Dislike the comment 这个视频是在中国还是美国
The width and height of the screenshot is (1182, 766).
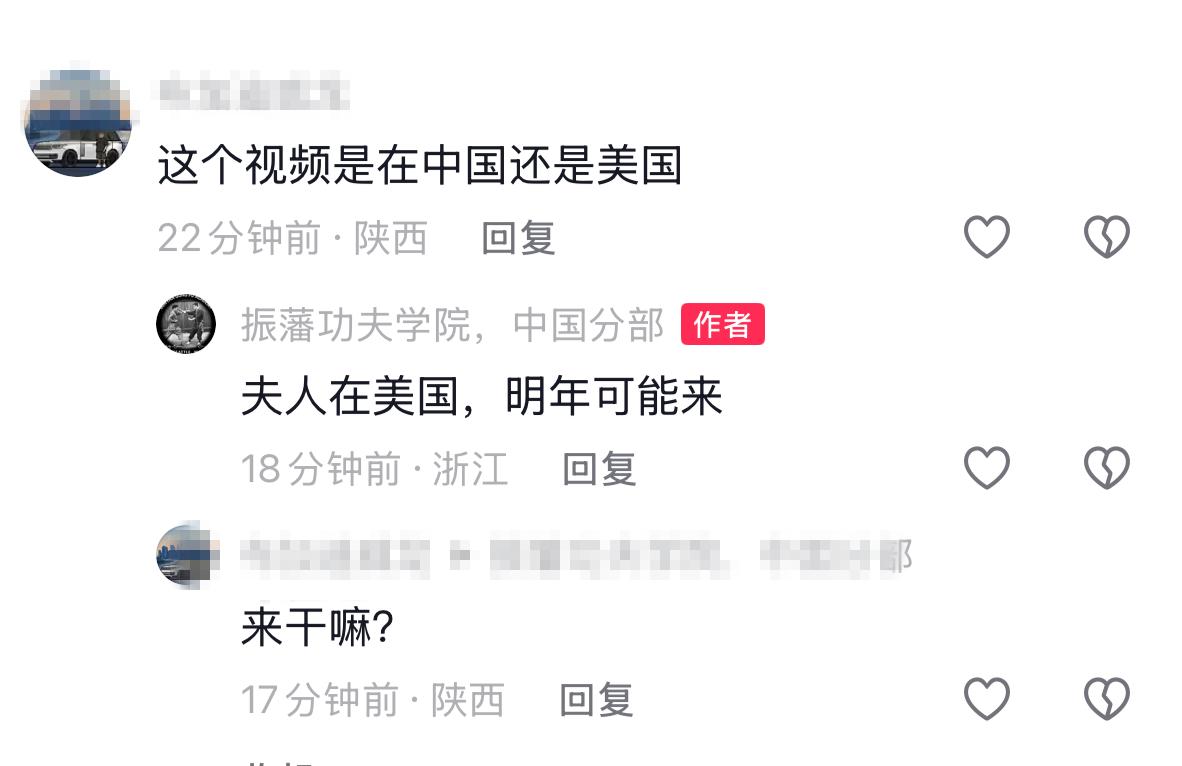(1107, 237)
